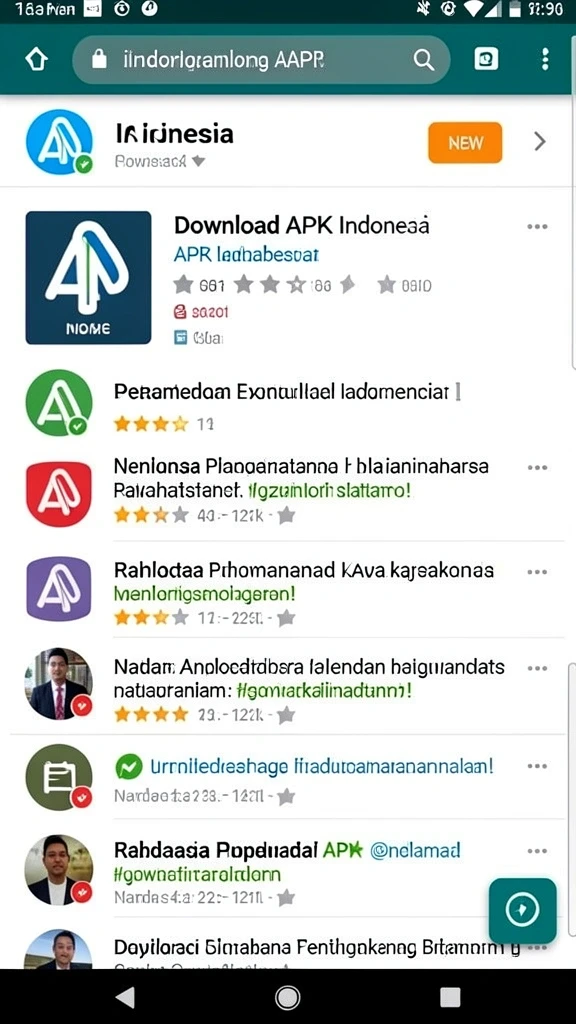Tap the orange NEW button
Screen dimensions: 576x1024
465,142
